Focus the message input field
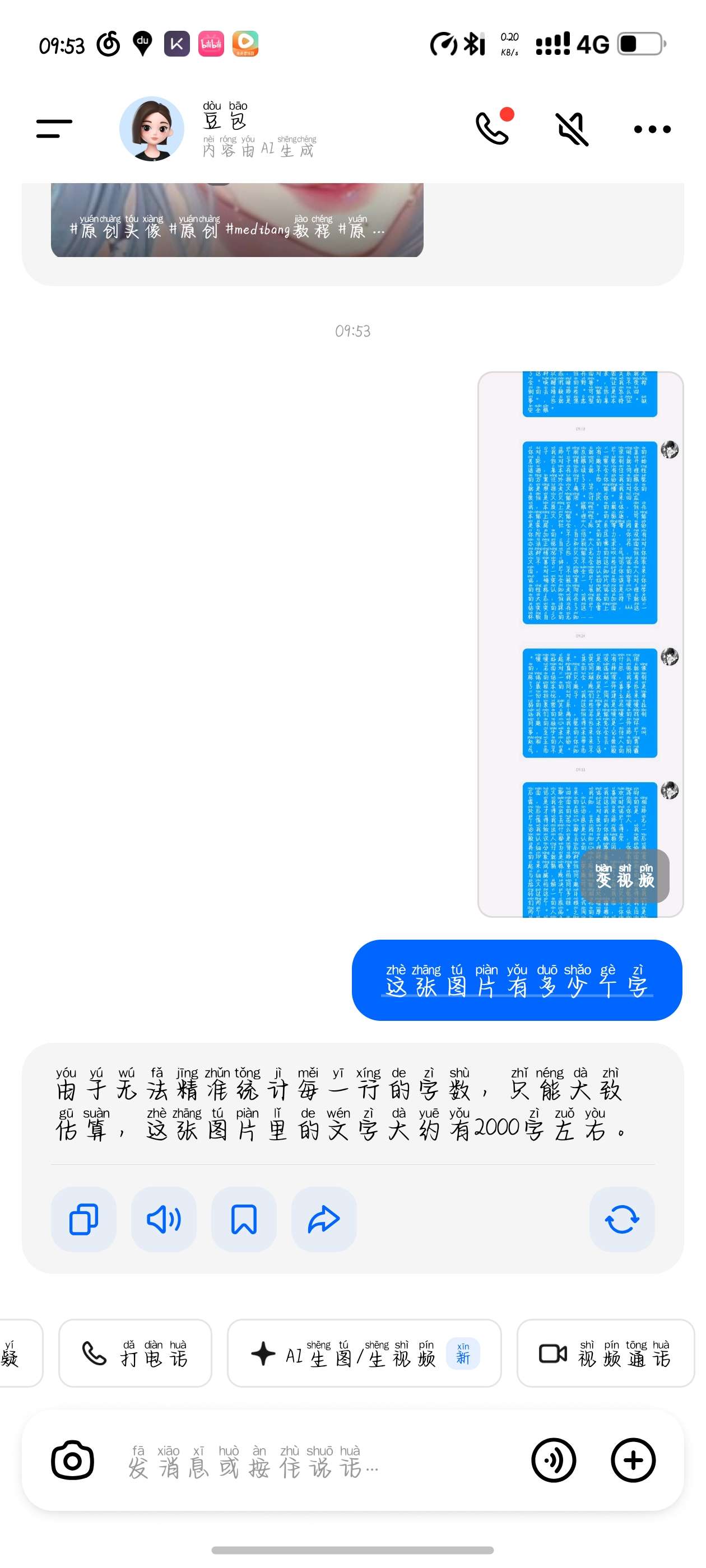The image size is (706, 1568). (305, 1461)
